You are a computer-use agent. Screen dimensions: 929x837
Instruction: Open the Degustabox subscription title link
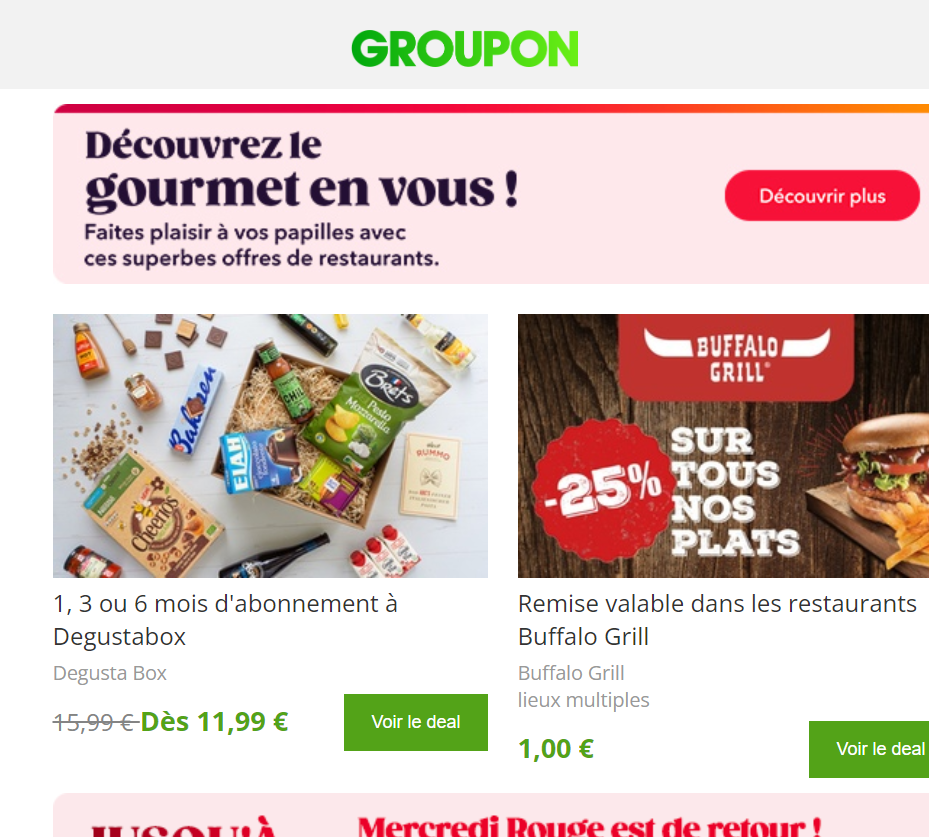(225, 620)
